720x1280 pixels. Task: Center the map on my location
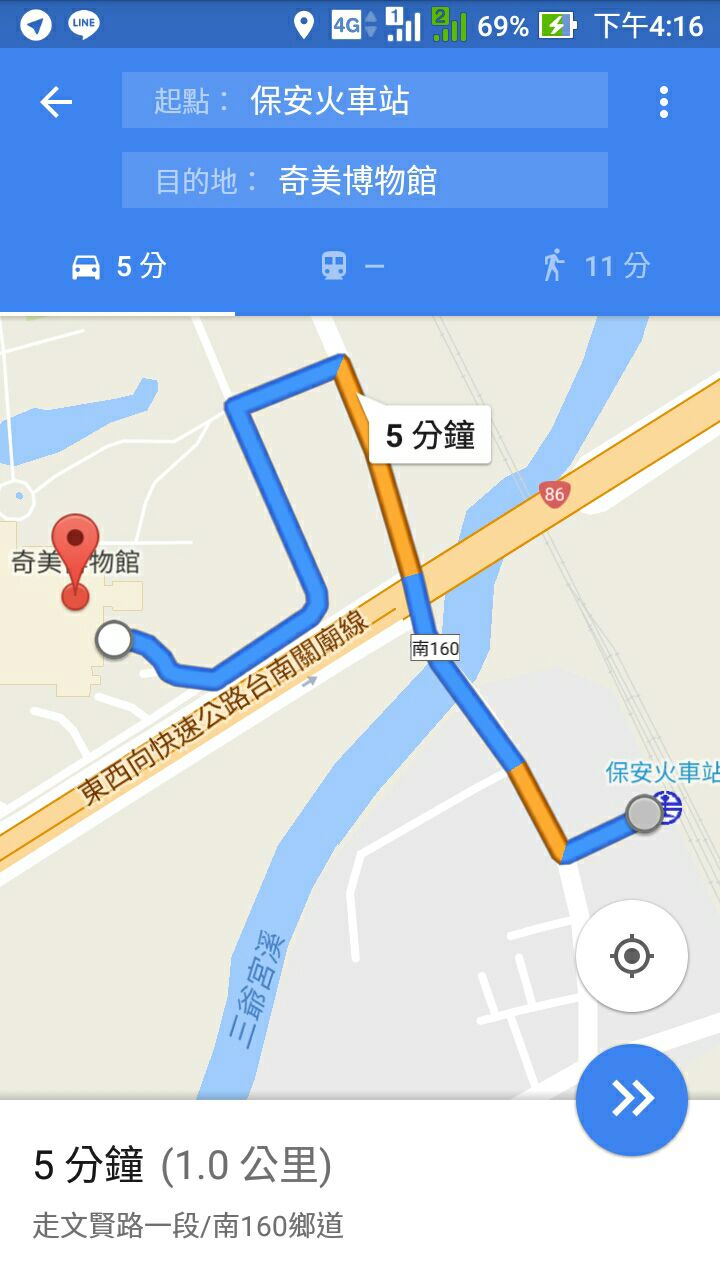coord(632,956)
